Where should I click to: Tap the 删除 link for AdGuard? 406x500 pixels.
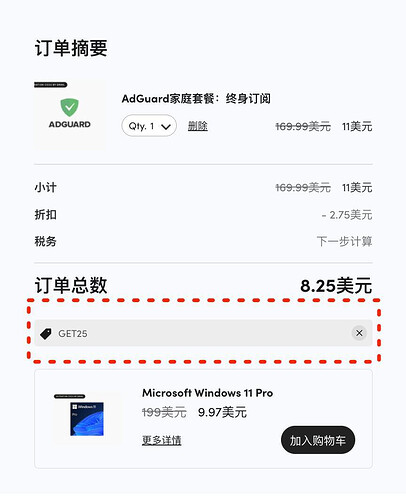(198, 126)
